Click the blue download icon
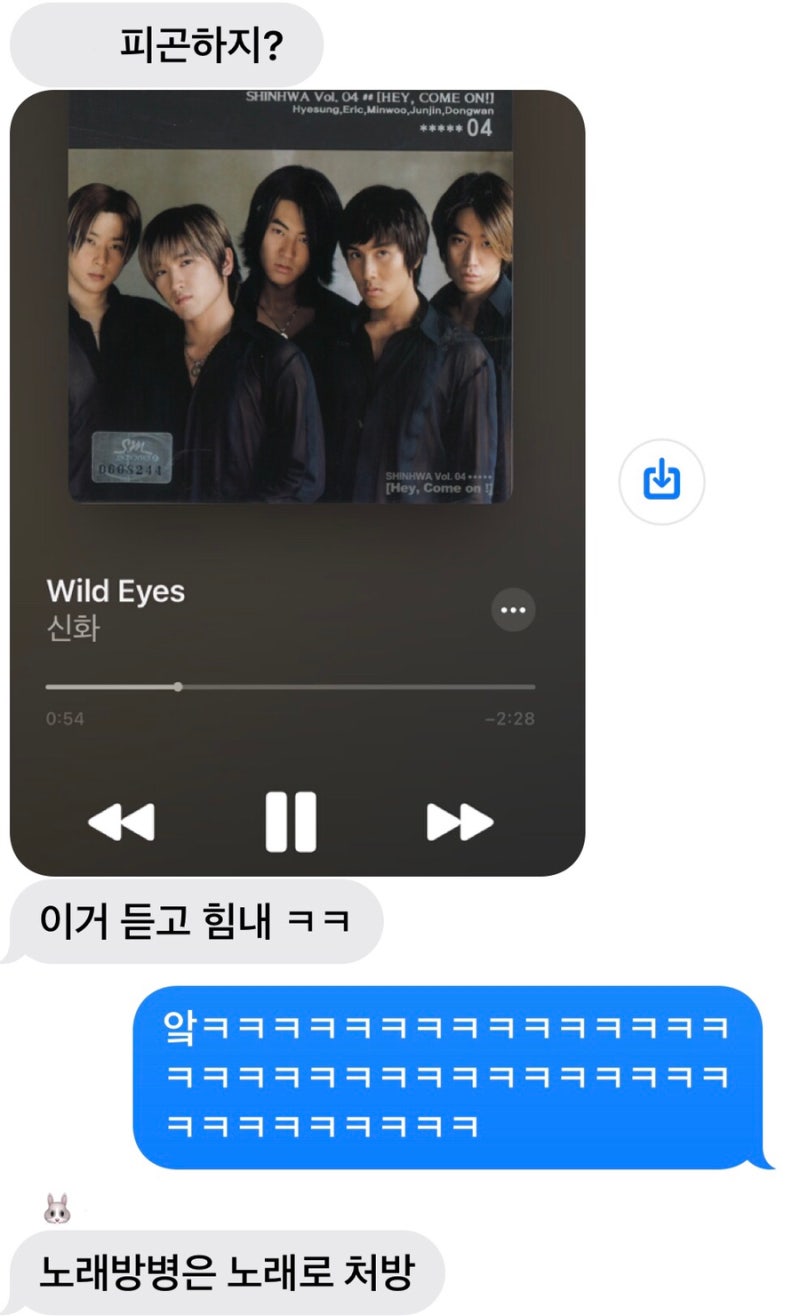This screenshot has width=800, height=1316. click(662, 483)
